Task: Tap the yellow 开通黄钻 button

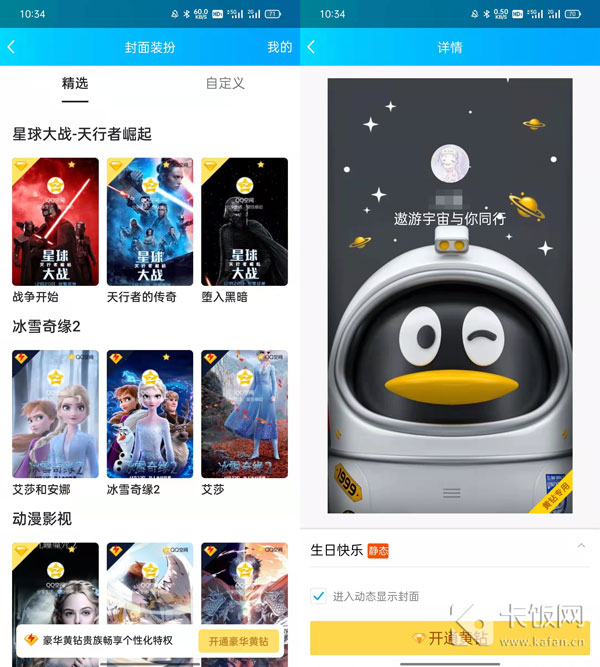Action: (449, 638)
